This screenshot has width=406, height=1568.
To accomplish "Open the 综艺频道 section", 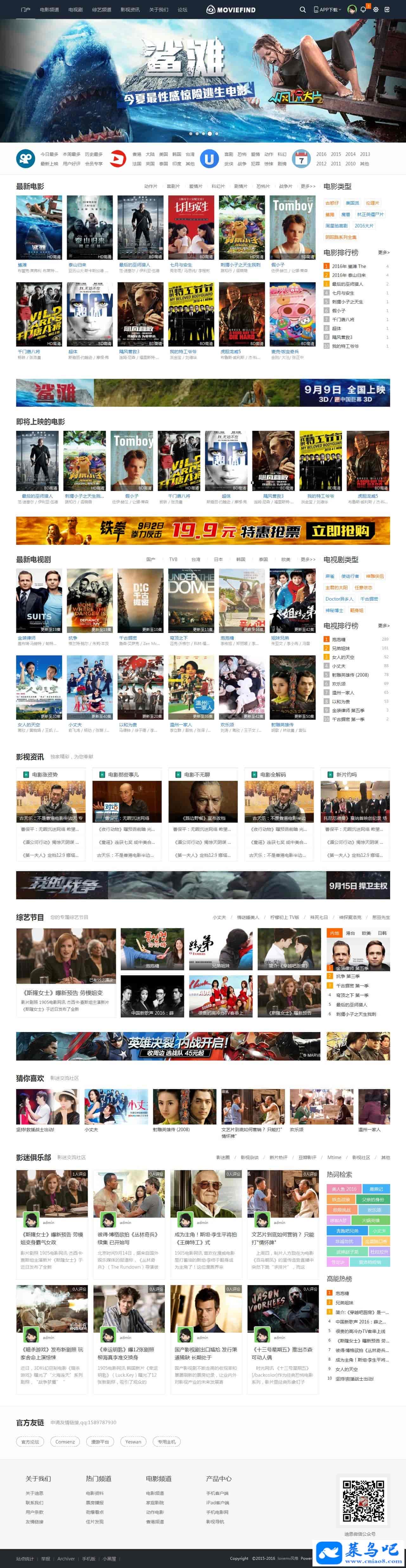I will 102,10.
